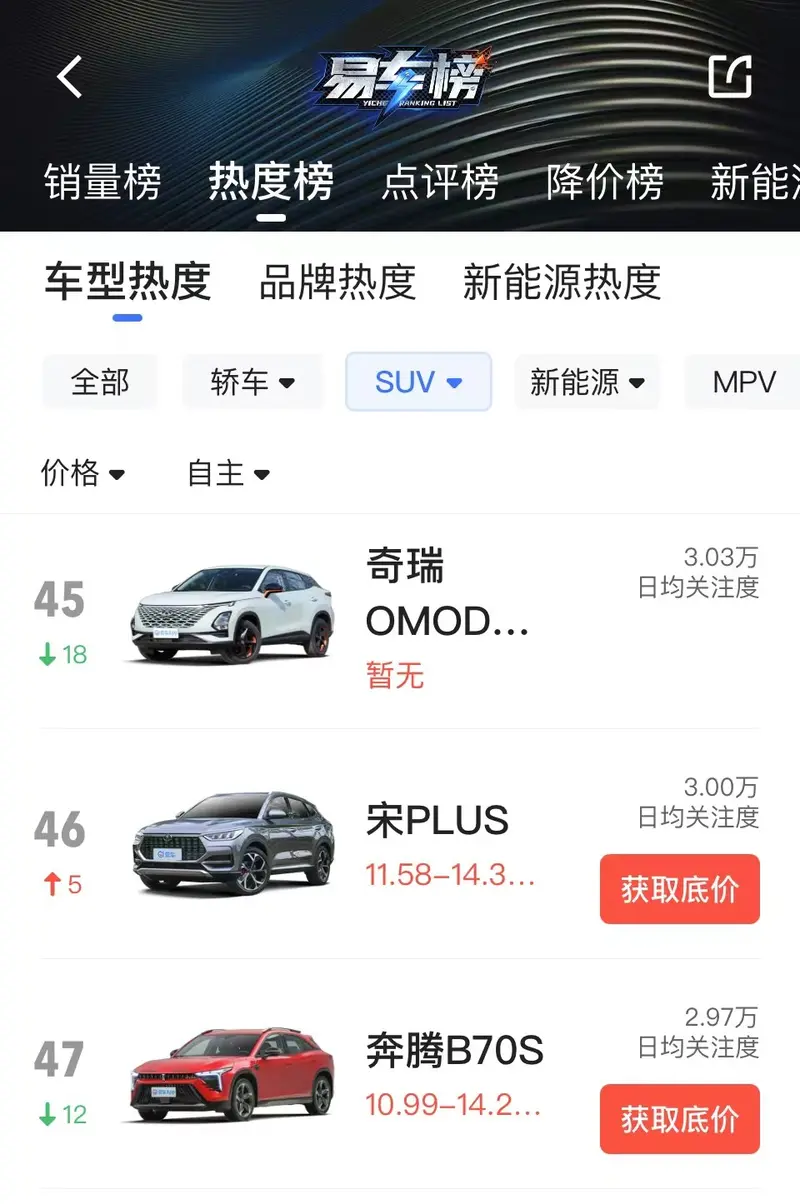Open the 价格 dropdown
The width and height of the screenshot is (800, 1204).
point(83,473)
